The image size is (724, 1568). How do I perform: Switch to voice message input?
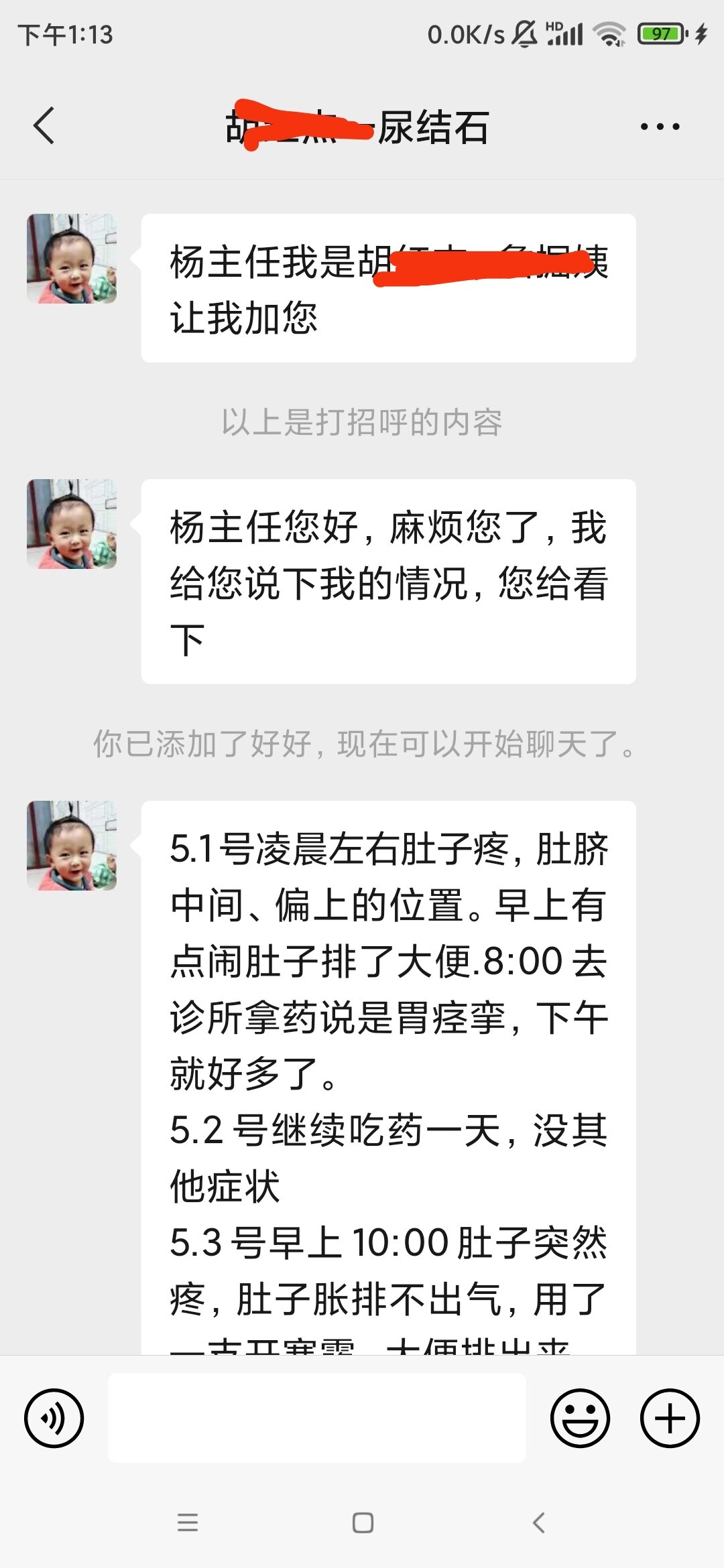tap(54, 1418)
